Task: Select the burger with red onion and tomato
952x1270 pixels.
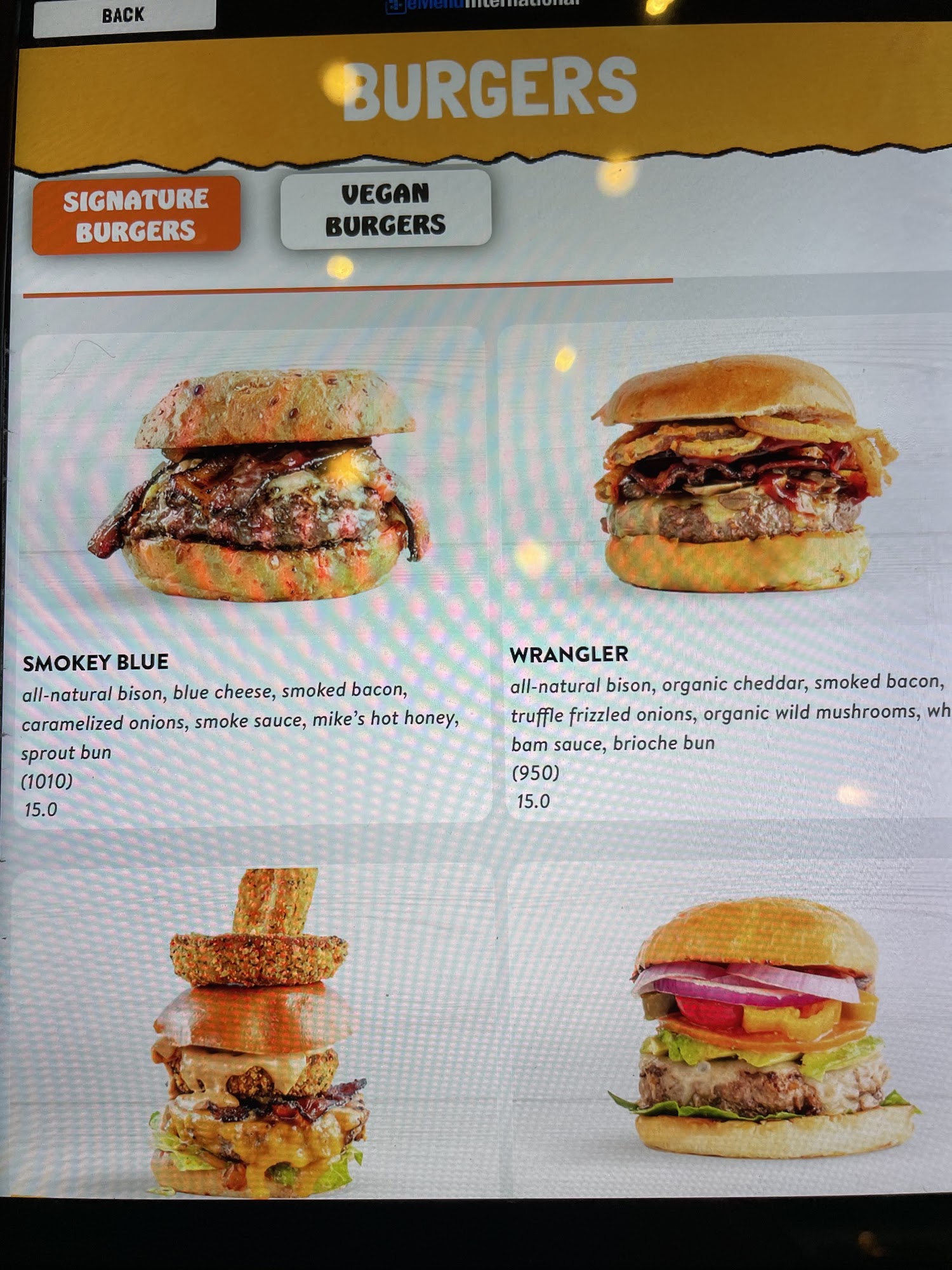Action: (x=755, y=1029)
